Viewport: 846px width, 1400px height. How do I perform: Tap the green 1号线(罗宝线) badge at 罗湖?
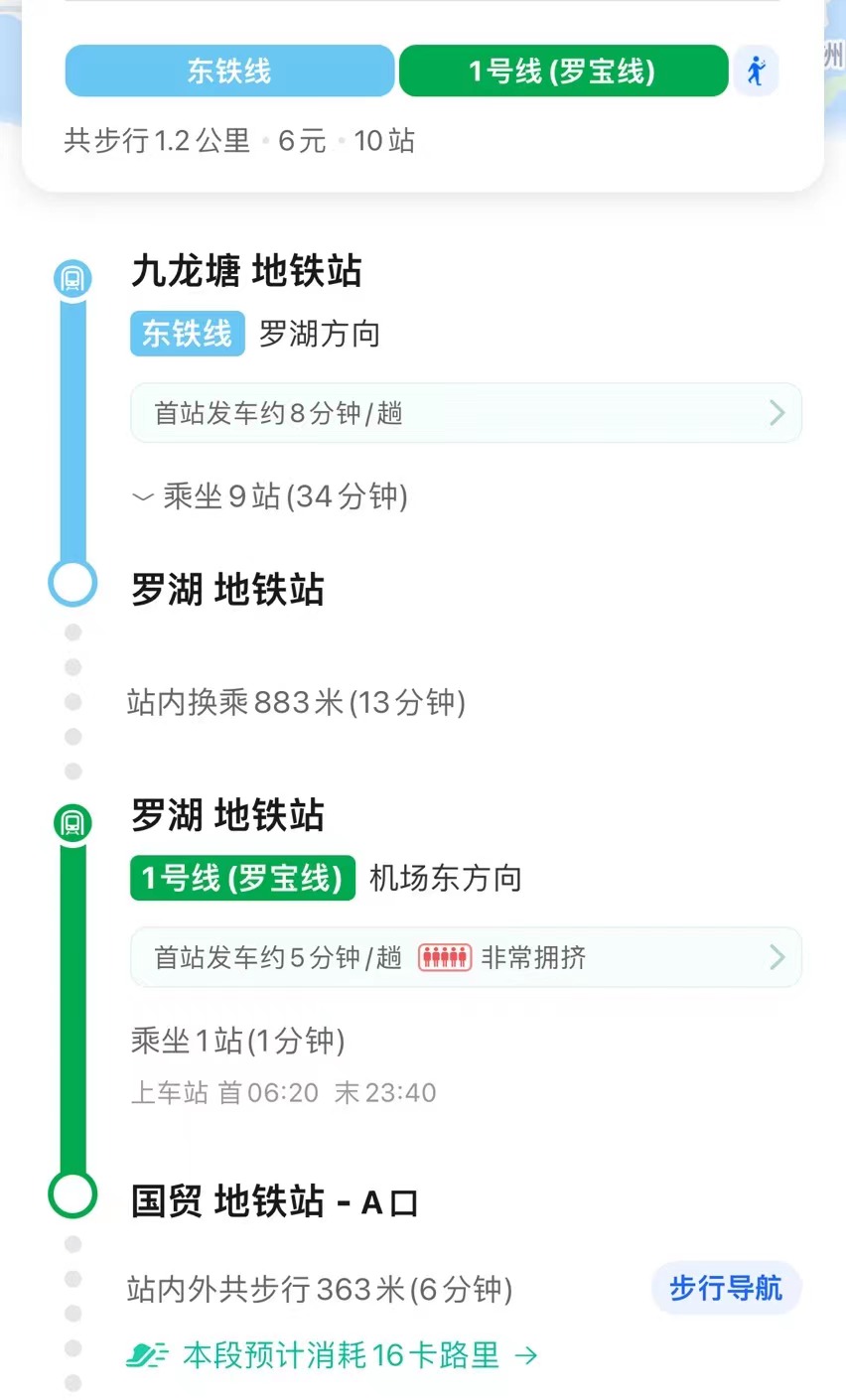[241, 878]
